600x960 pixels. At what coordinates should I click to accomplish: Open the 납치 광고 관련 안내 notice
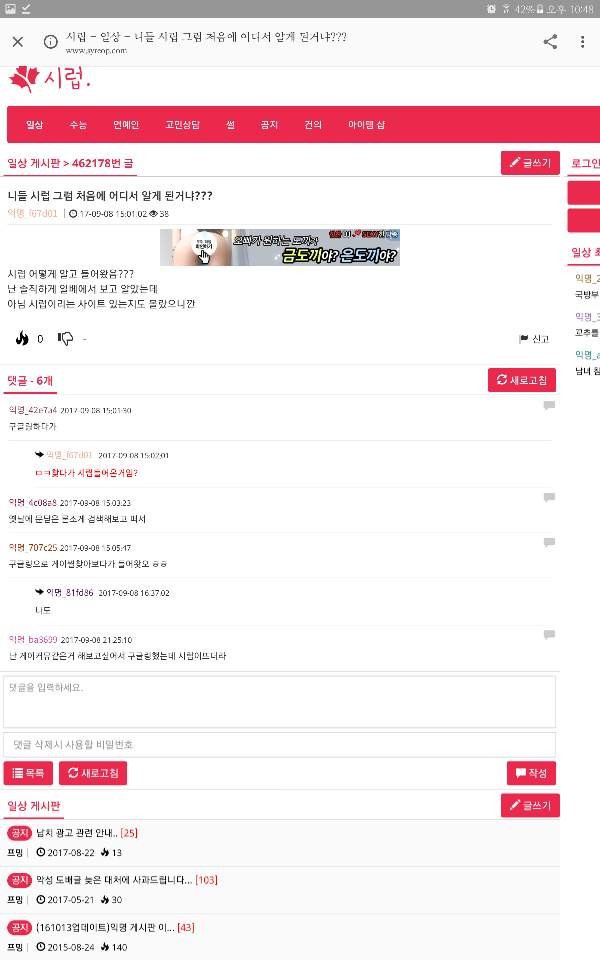coord(78,832)
